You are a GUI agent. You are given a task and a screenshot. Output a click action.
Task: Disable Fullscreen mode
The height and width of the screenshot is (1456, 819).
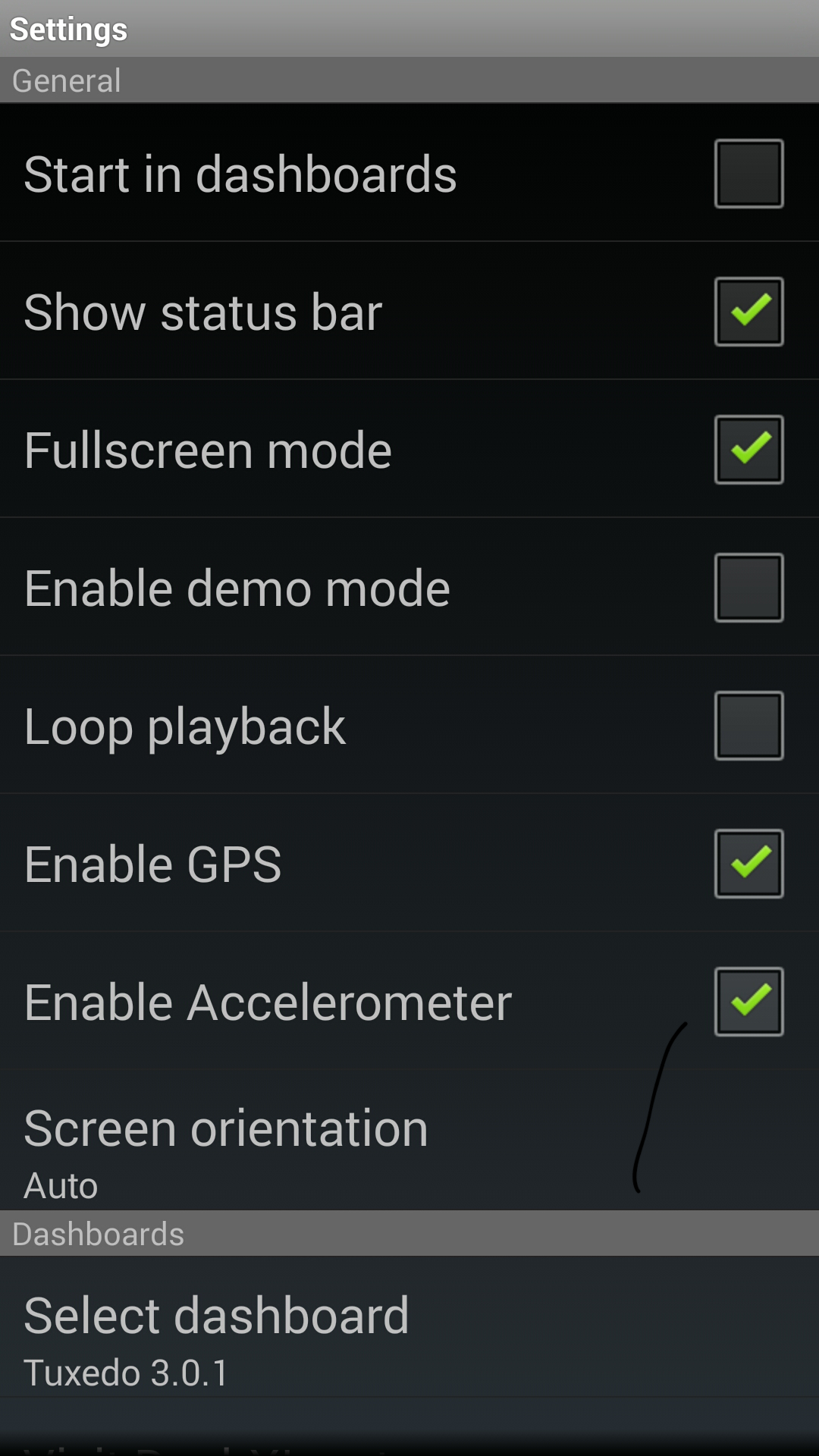click(748, 449)
